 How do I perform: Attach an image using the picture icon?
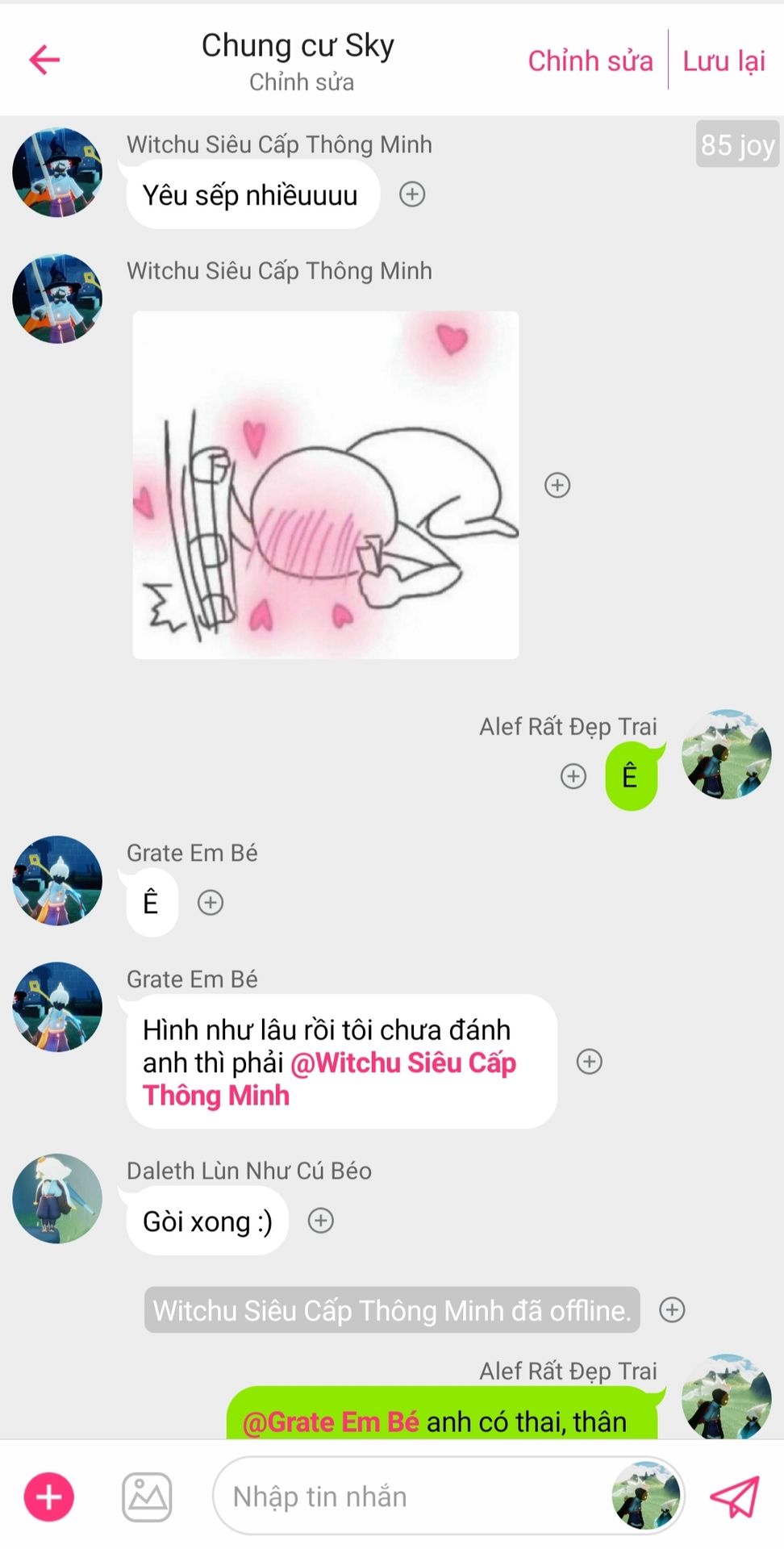147,1497
